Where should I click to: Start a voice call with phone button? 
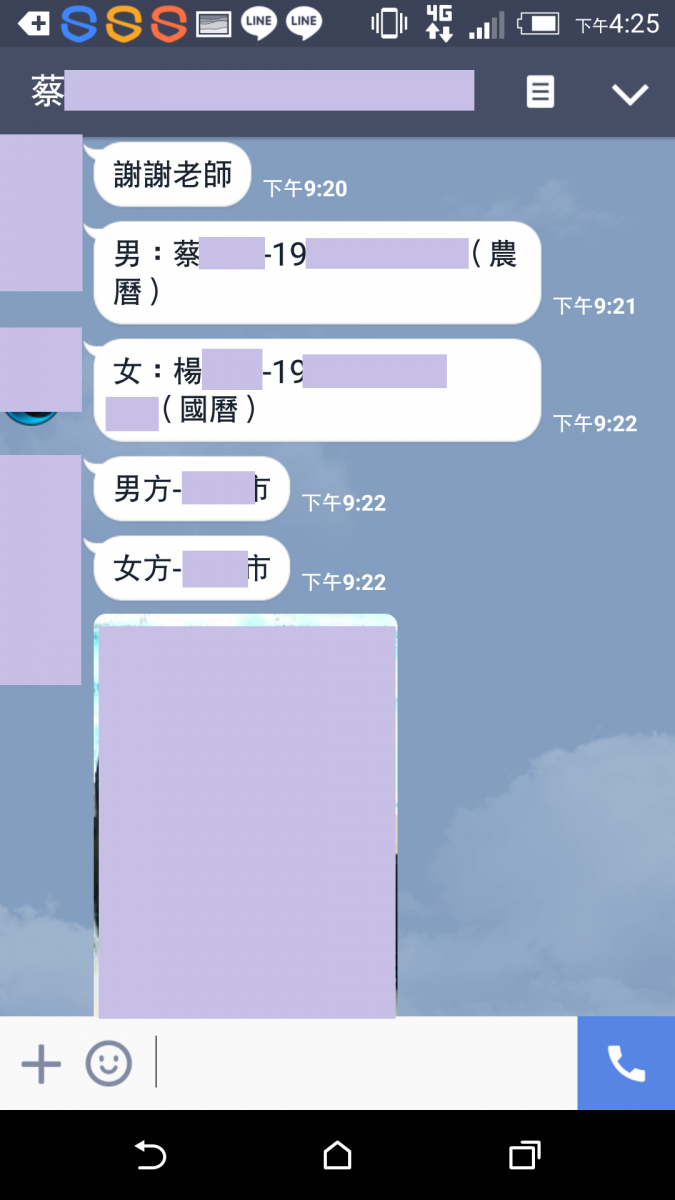pos(626,1064)
